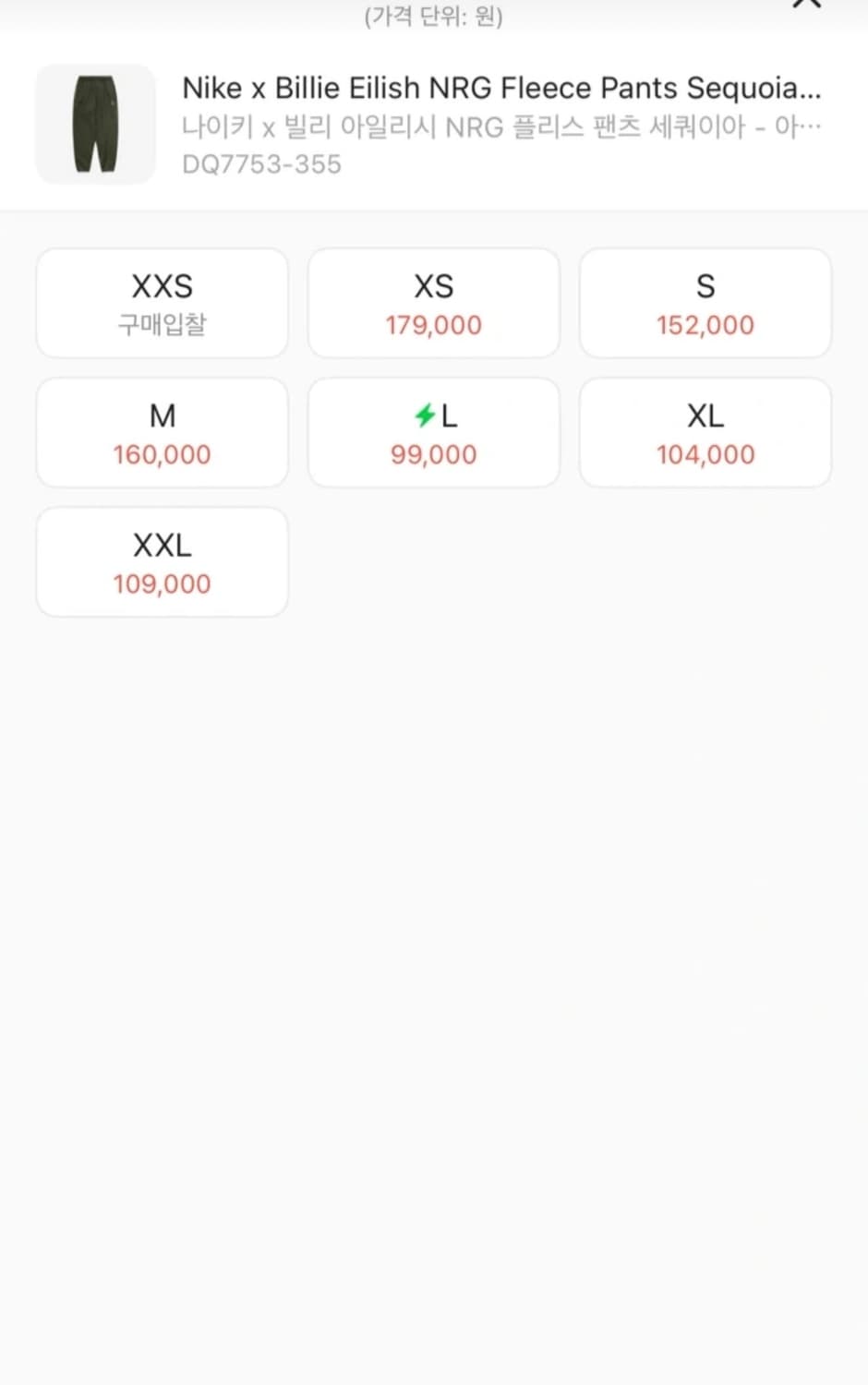Image resolution: width=868 pixels, height=1385 pixels.
Task: Pick size M for 160,000
Action: pyautogui.click(x=162, y=432)
